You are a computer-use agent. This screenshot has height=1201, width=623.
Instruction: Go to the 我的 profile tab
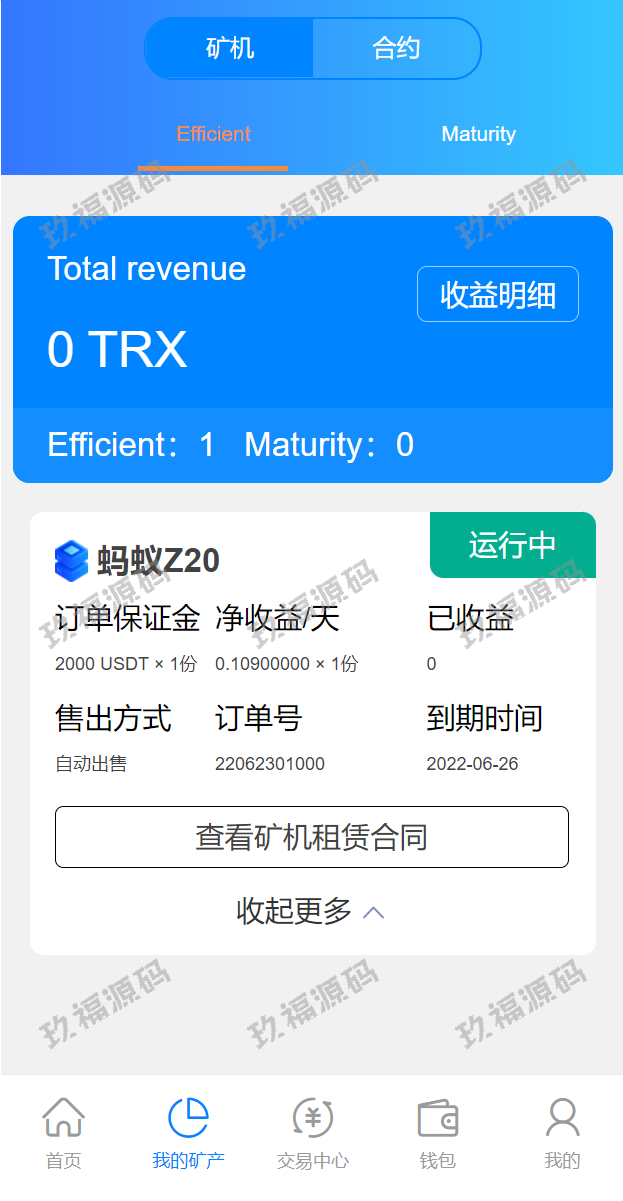tap(562, 1134)
